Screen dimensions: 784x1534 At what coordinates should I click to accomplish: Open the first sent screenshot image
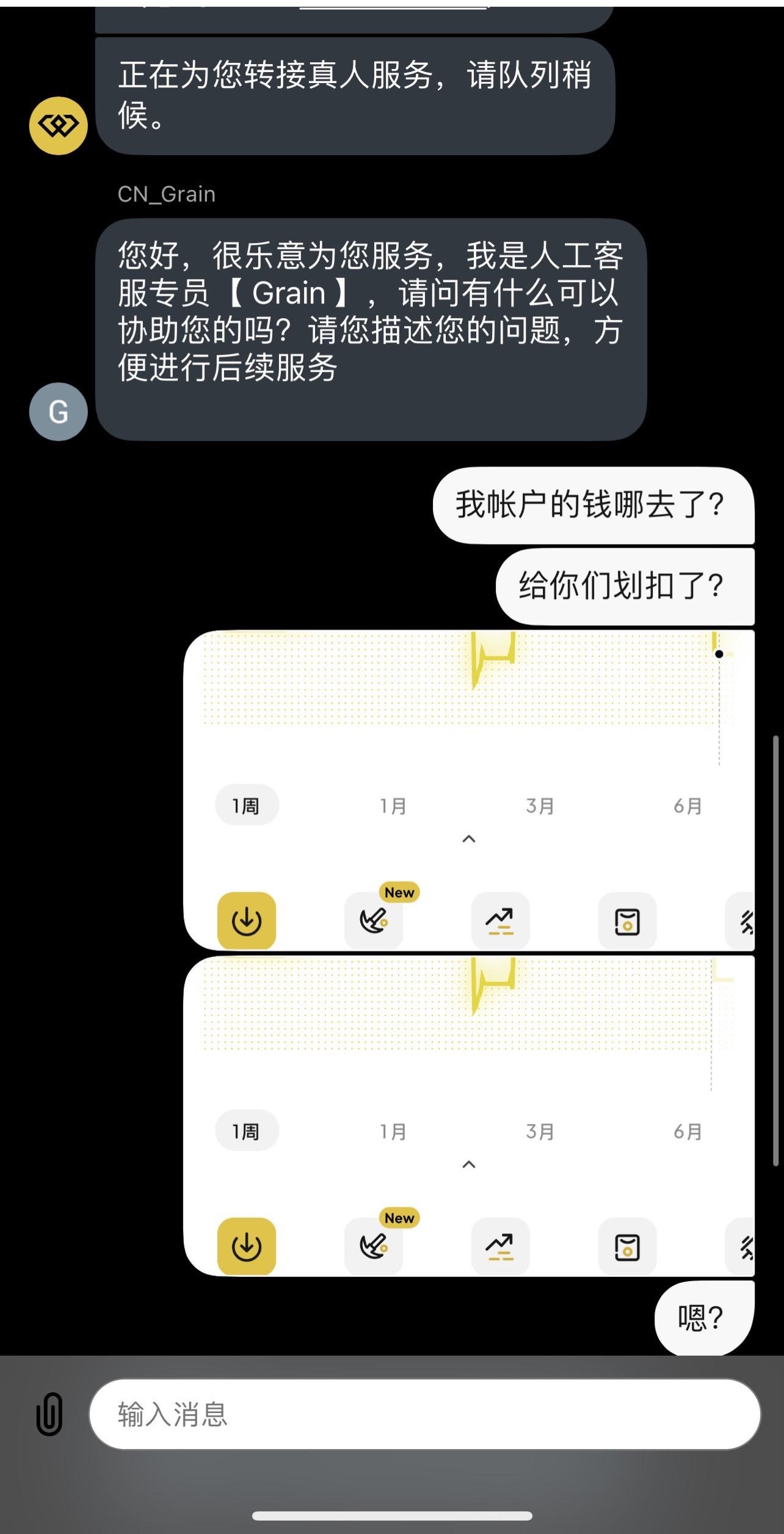click(x=469, y=790)
